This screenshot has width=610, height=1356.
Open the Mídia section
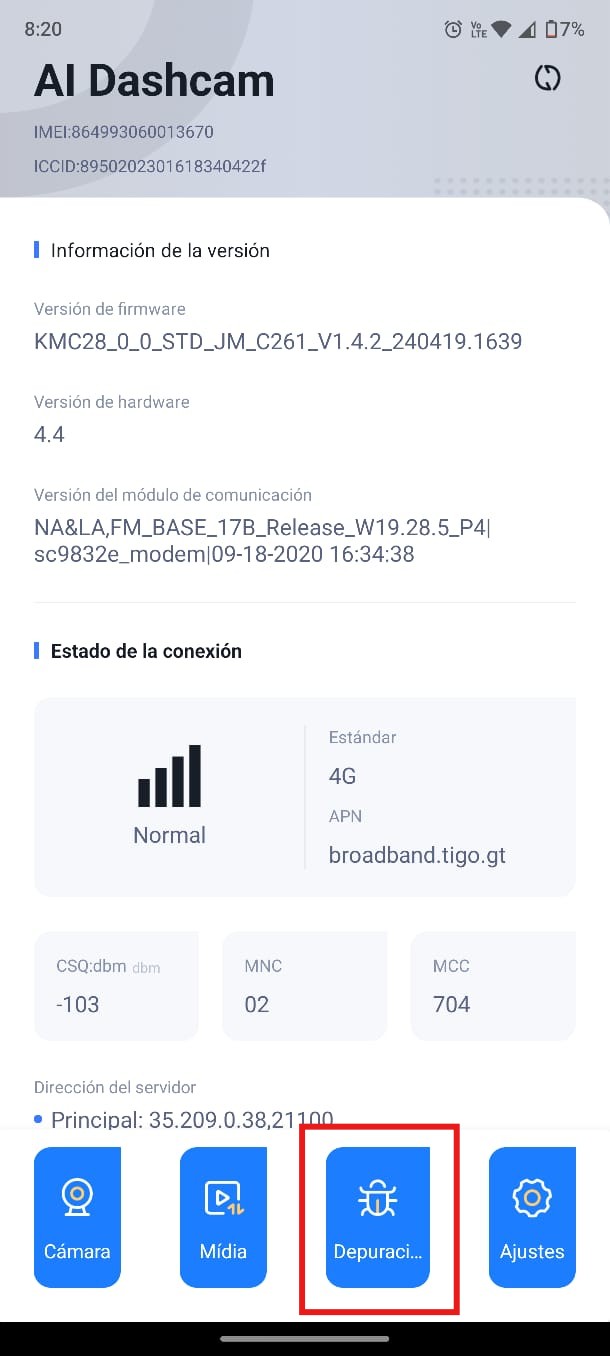[223, 1217]
